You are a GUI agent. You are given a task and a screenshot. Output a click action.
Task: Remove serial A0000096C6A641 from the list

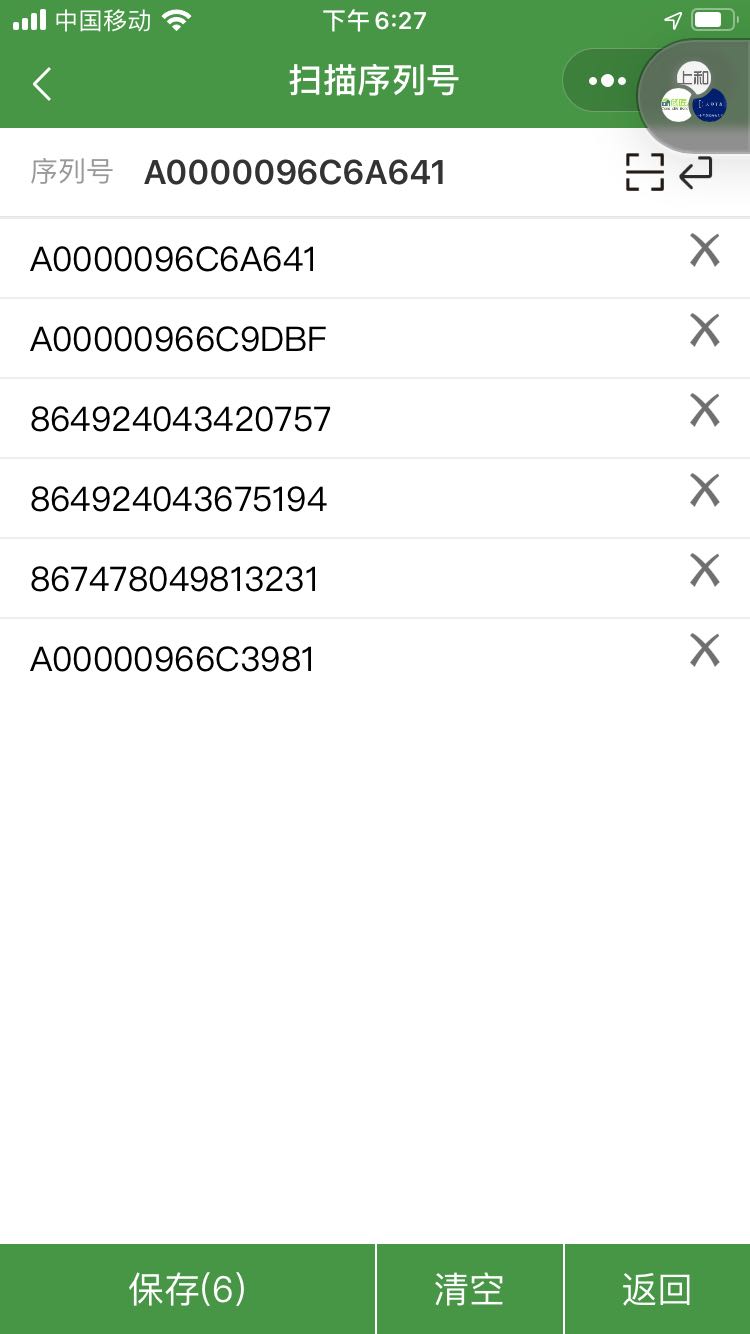705,250
